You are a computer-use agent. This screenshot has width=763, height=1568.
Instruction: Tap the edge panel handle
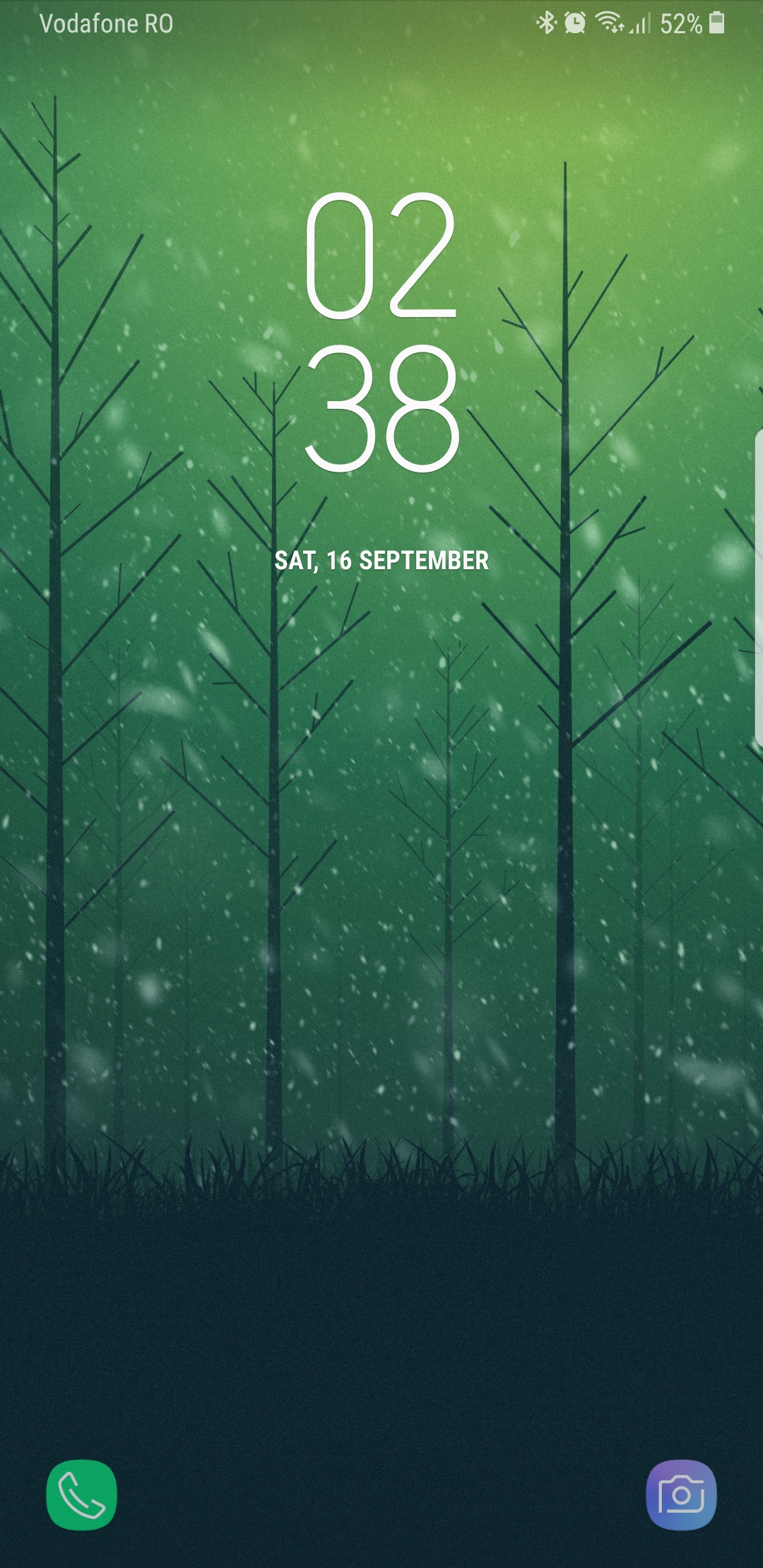759,588
